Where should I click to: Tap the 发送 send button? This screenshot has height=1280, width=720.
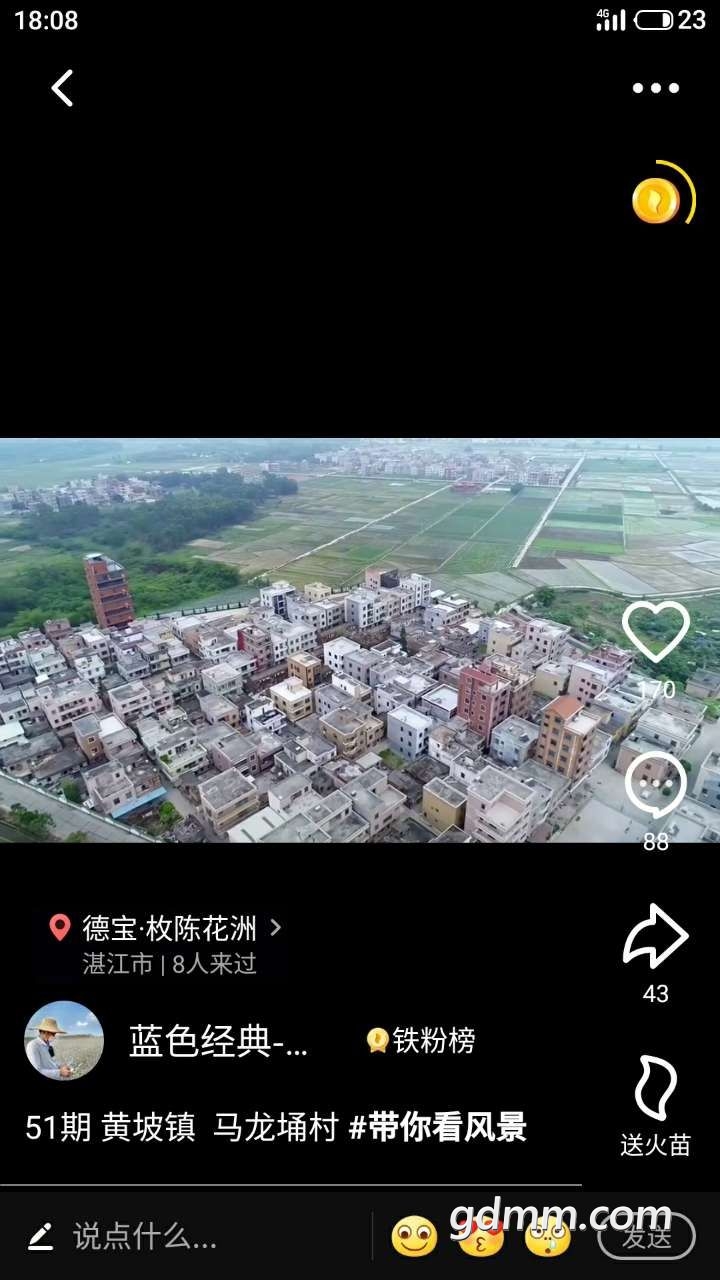[x=646, y=1237]
